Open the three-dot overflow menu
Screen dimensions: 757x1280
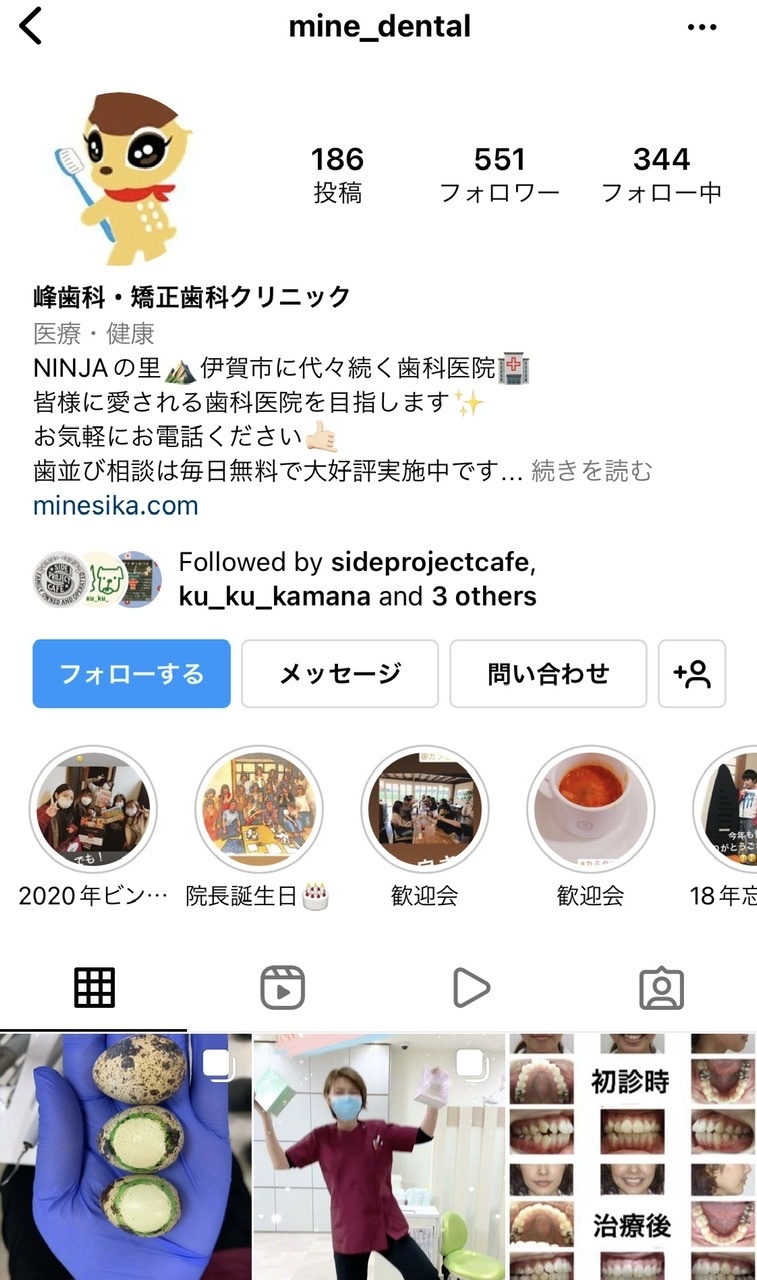(x=703, y=27)
